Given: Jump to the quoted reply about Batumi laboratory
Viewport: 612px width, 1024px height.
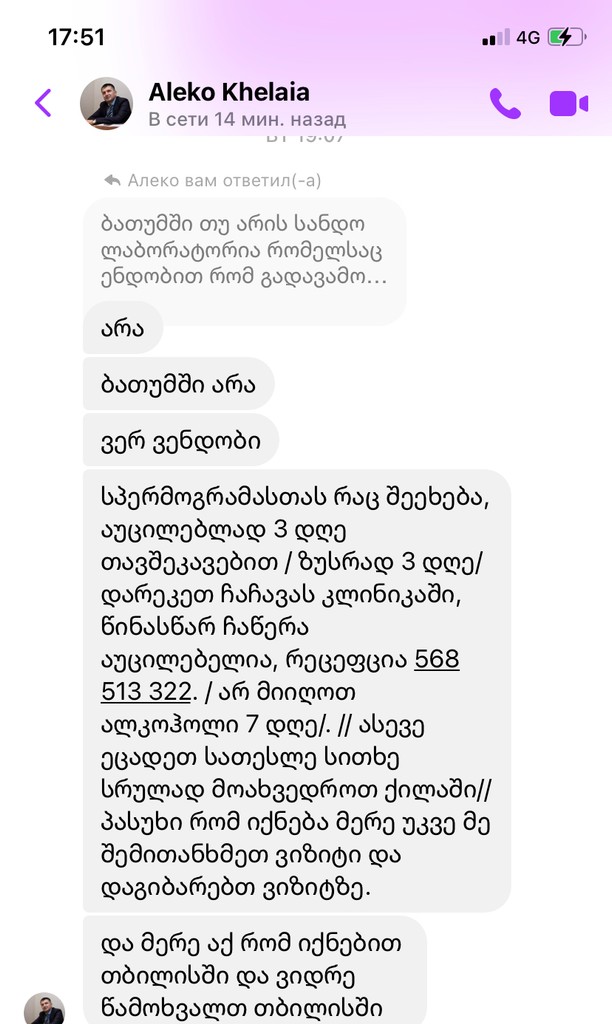Looking at the screenshot, I should click(x=244, y=248).
